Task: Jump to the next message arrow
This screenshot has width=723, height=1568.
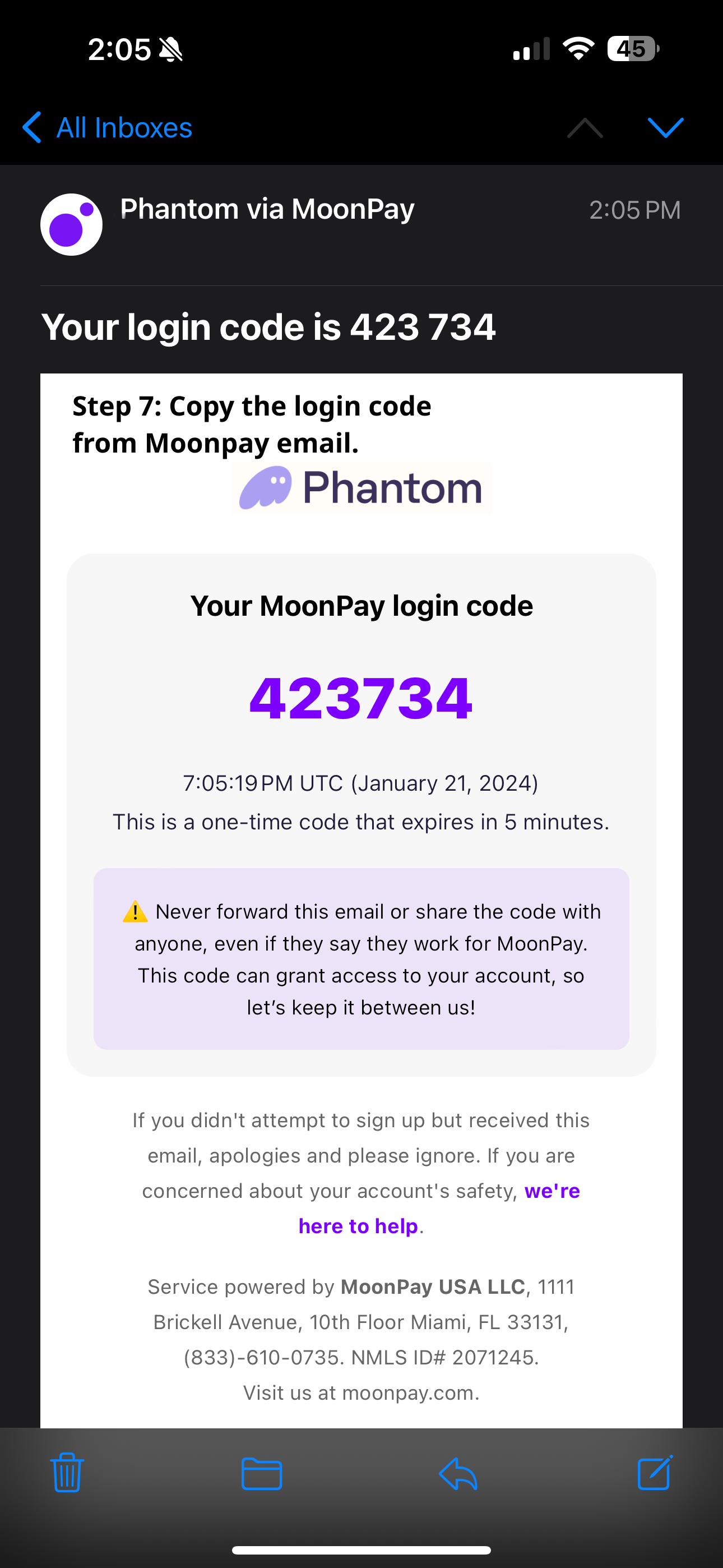Action: pyautogui.click(x=665, y=128)
